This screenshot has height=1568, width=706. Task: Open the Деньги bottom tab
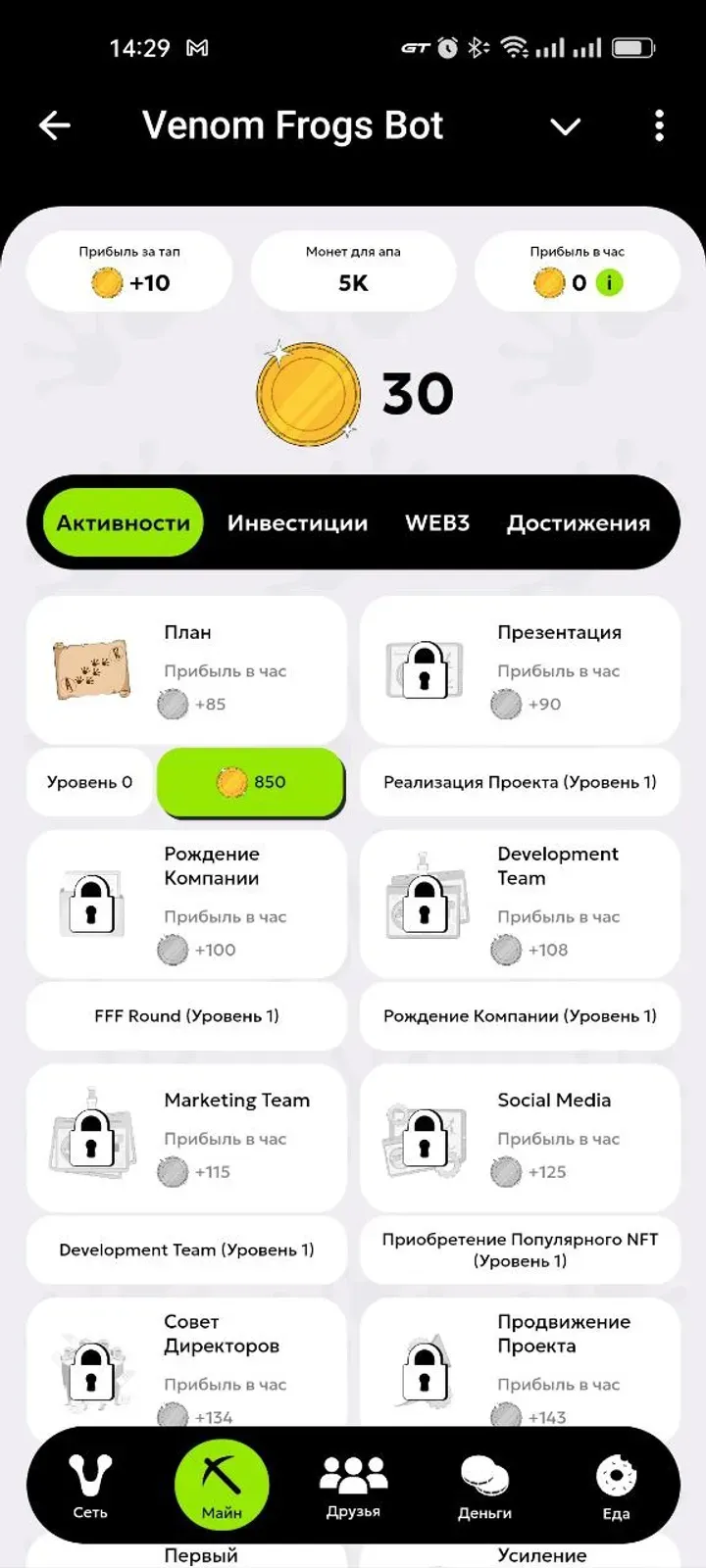[x=484, y=1486]
